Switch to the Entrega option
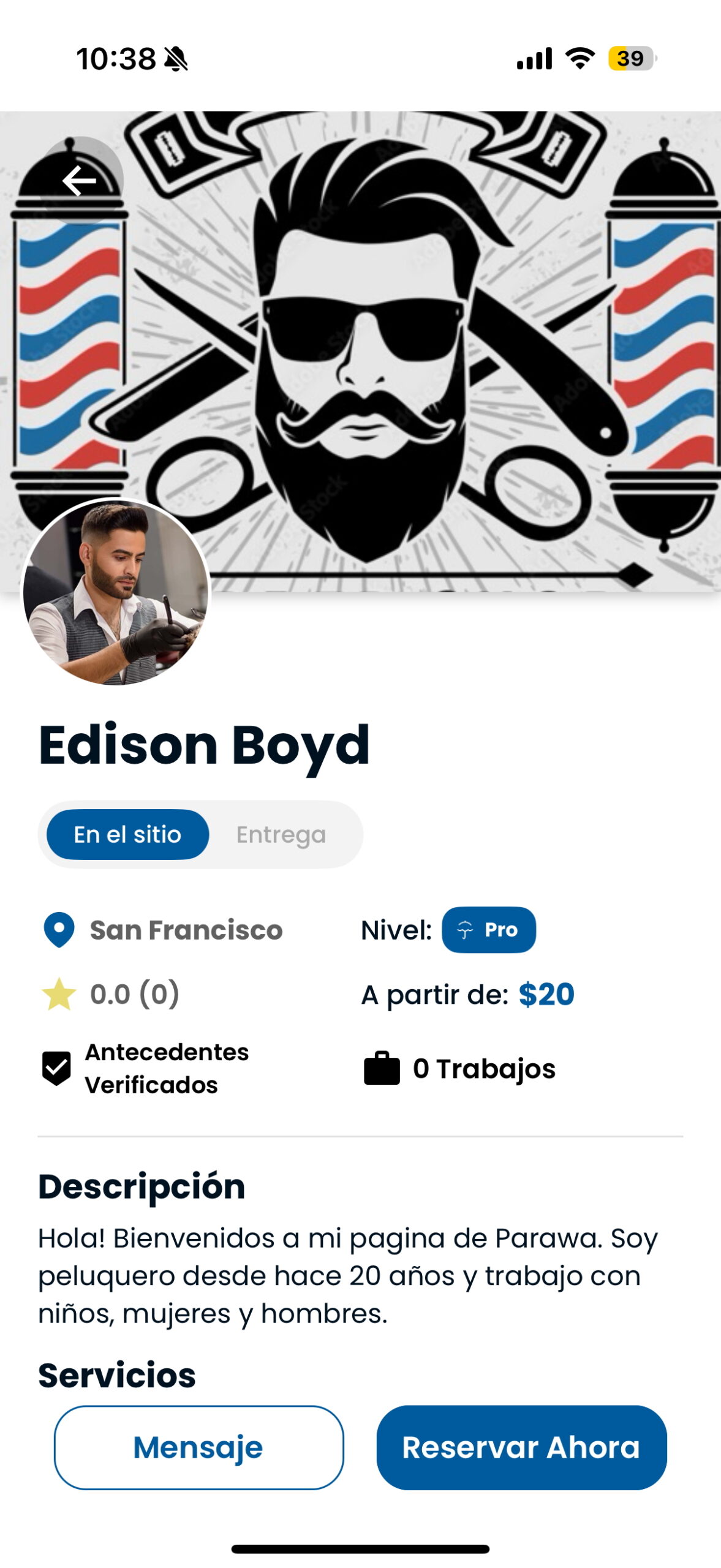 pos(281,834)
